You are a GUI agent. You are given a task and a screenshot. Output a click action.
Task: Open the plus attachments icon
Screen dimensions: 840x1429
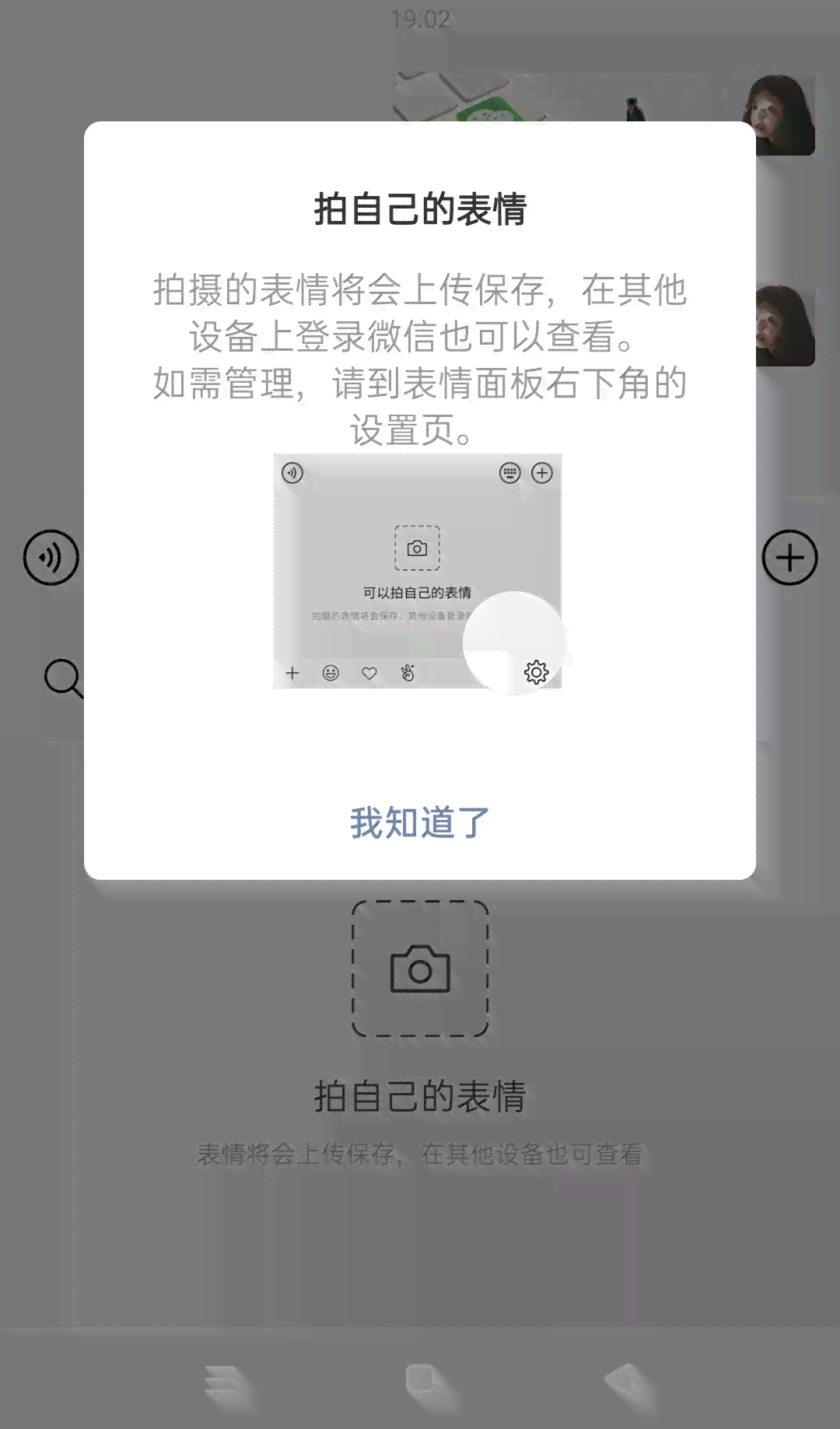(x=789, y=557)
